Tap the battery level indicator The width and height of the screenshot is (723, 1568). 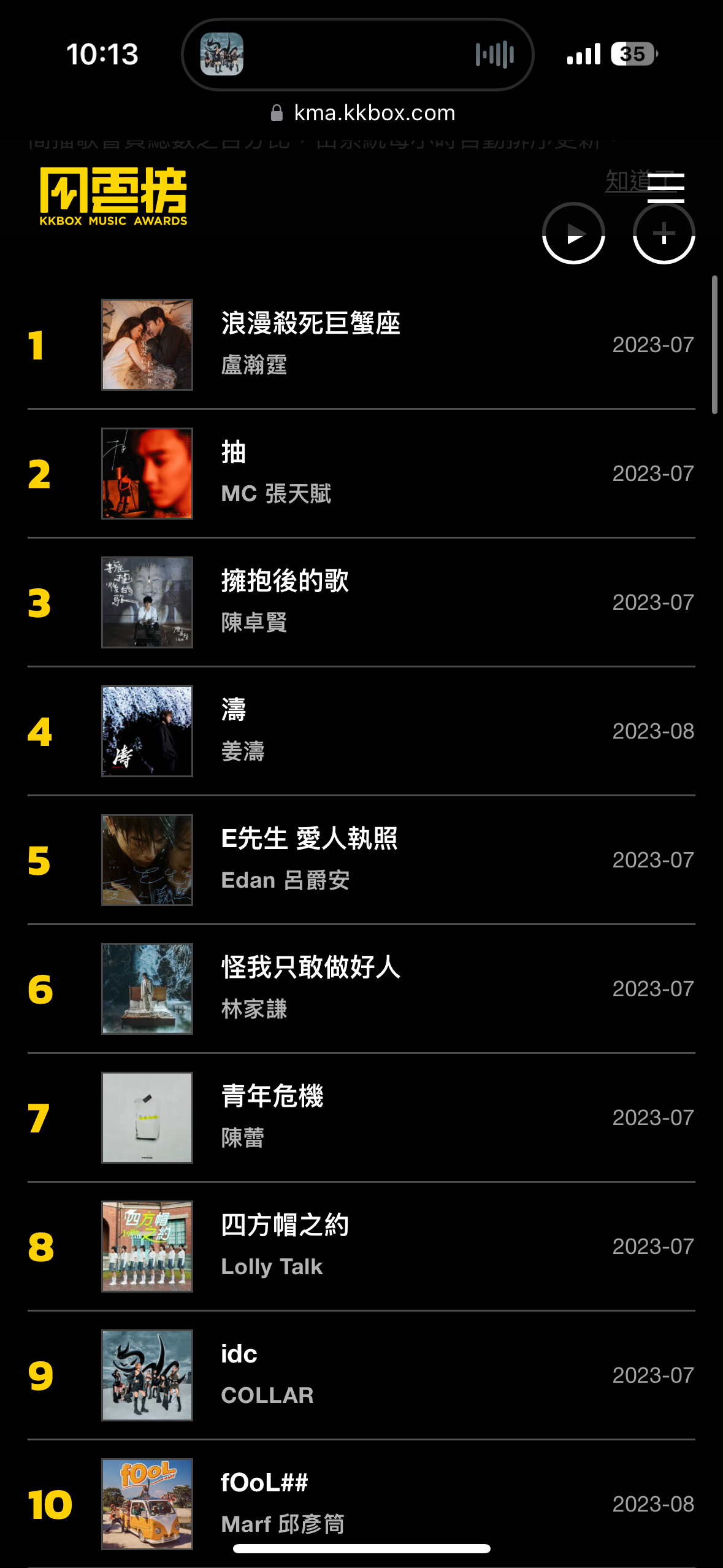633,54
